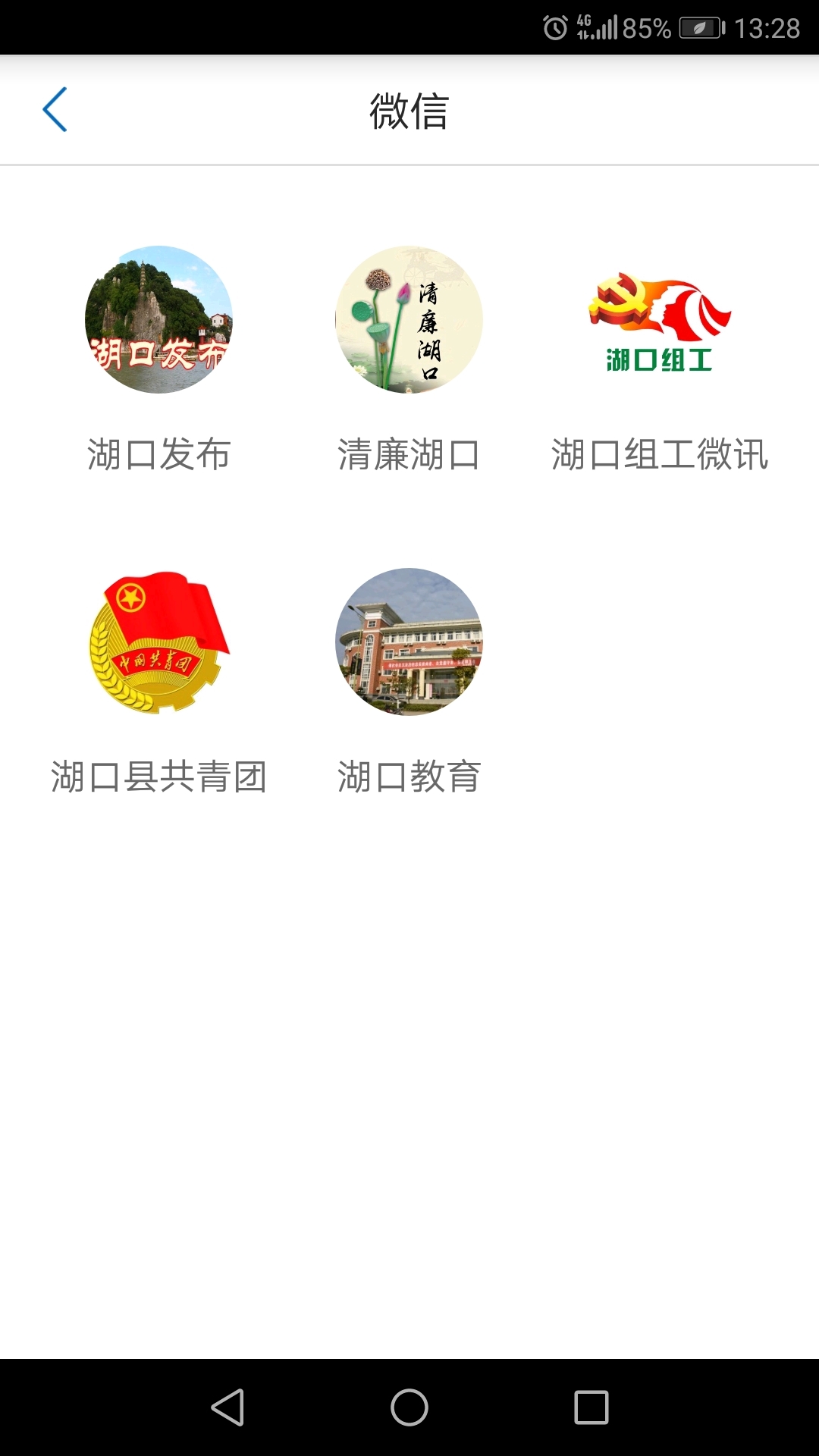Open recent apps with the square button
The width and height of the screenshot is (819, 1456).
(x=589, y=1407)
